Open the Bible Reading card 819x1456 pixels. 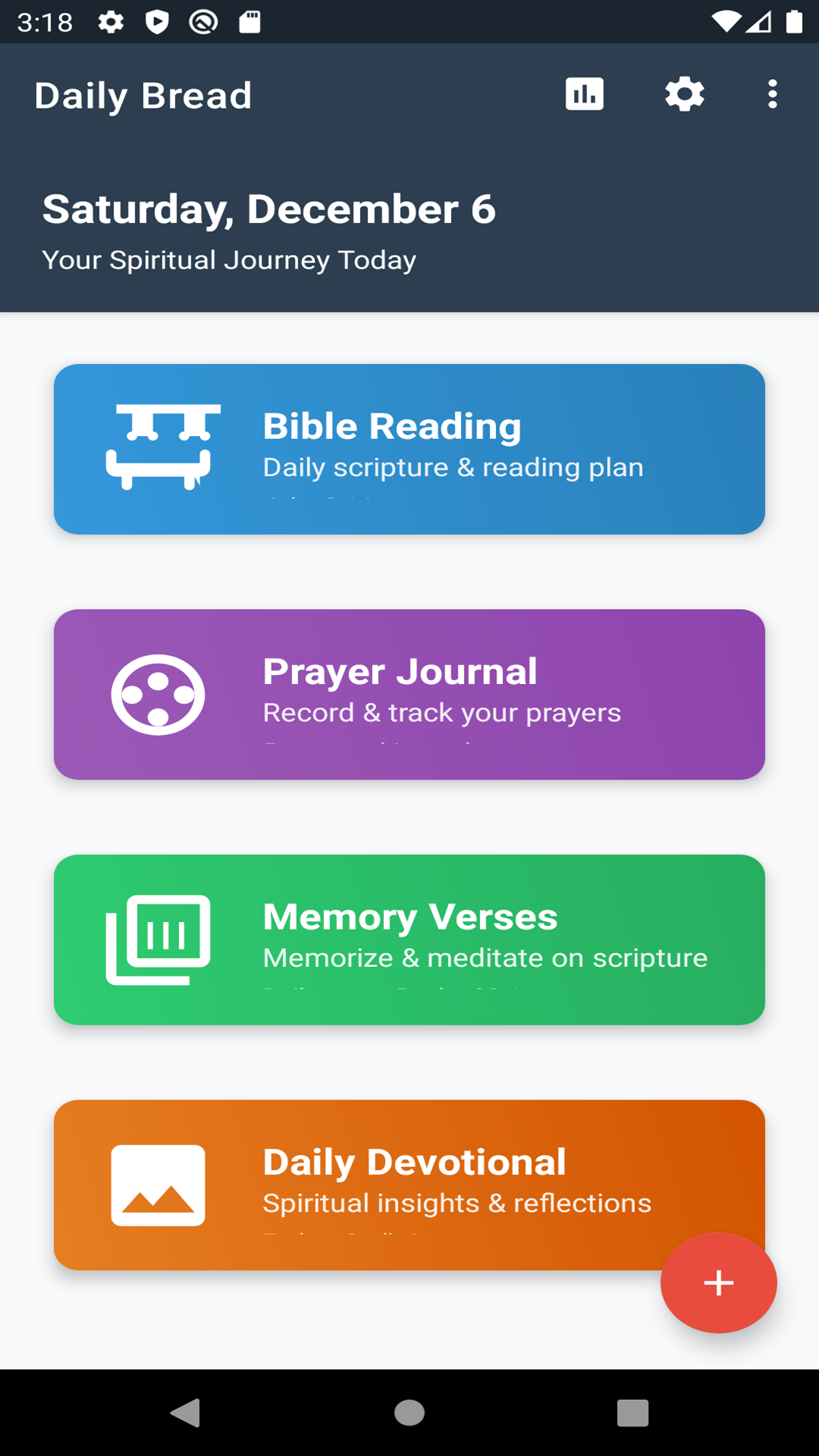(409, 449)
